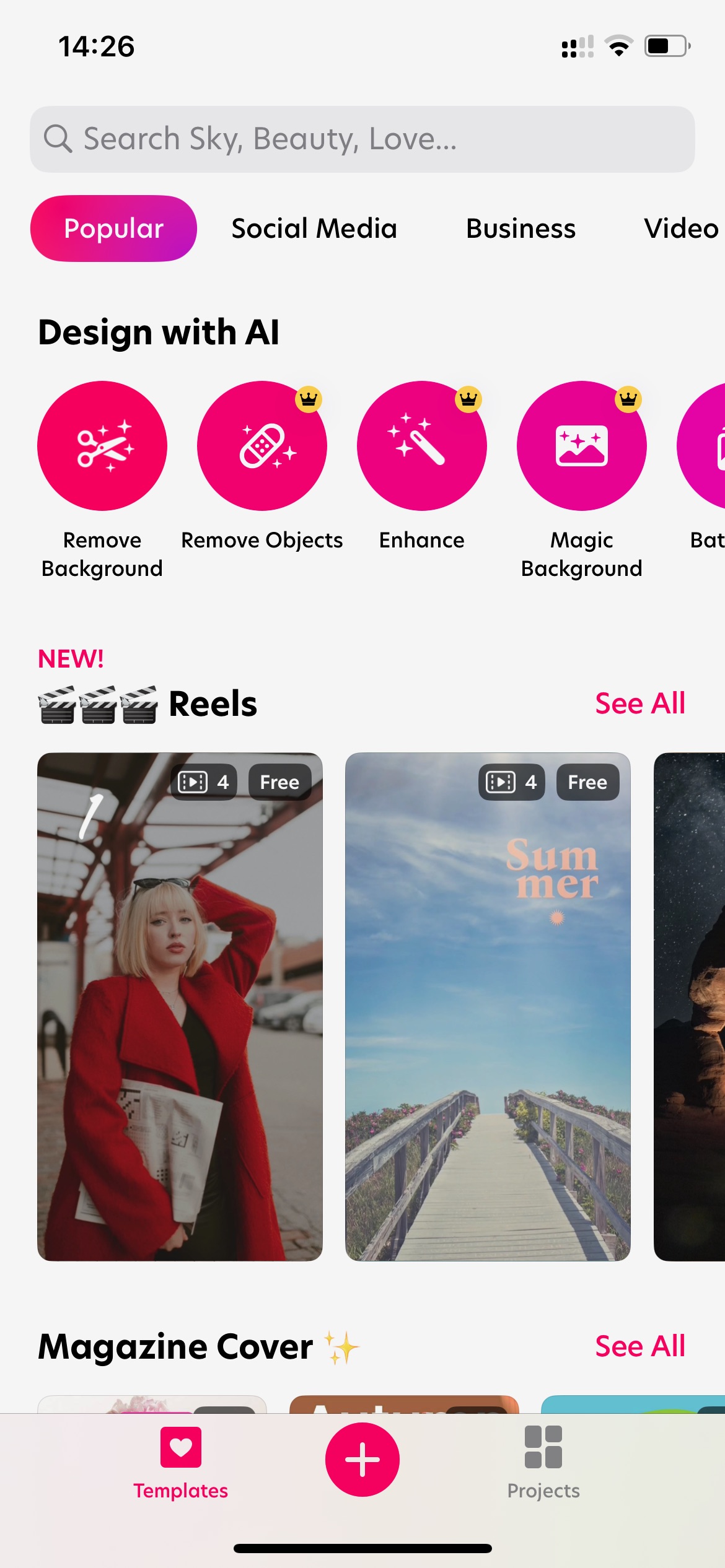Tap the search field for templates
Screen dimensions: 725x1568
click(362, 139)
